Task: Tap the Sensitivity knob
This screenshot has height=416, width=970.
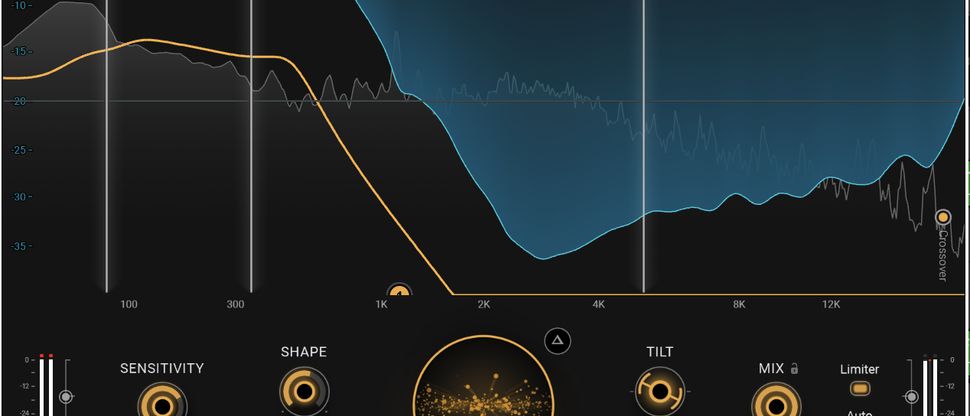Action: tap(161, 402)
